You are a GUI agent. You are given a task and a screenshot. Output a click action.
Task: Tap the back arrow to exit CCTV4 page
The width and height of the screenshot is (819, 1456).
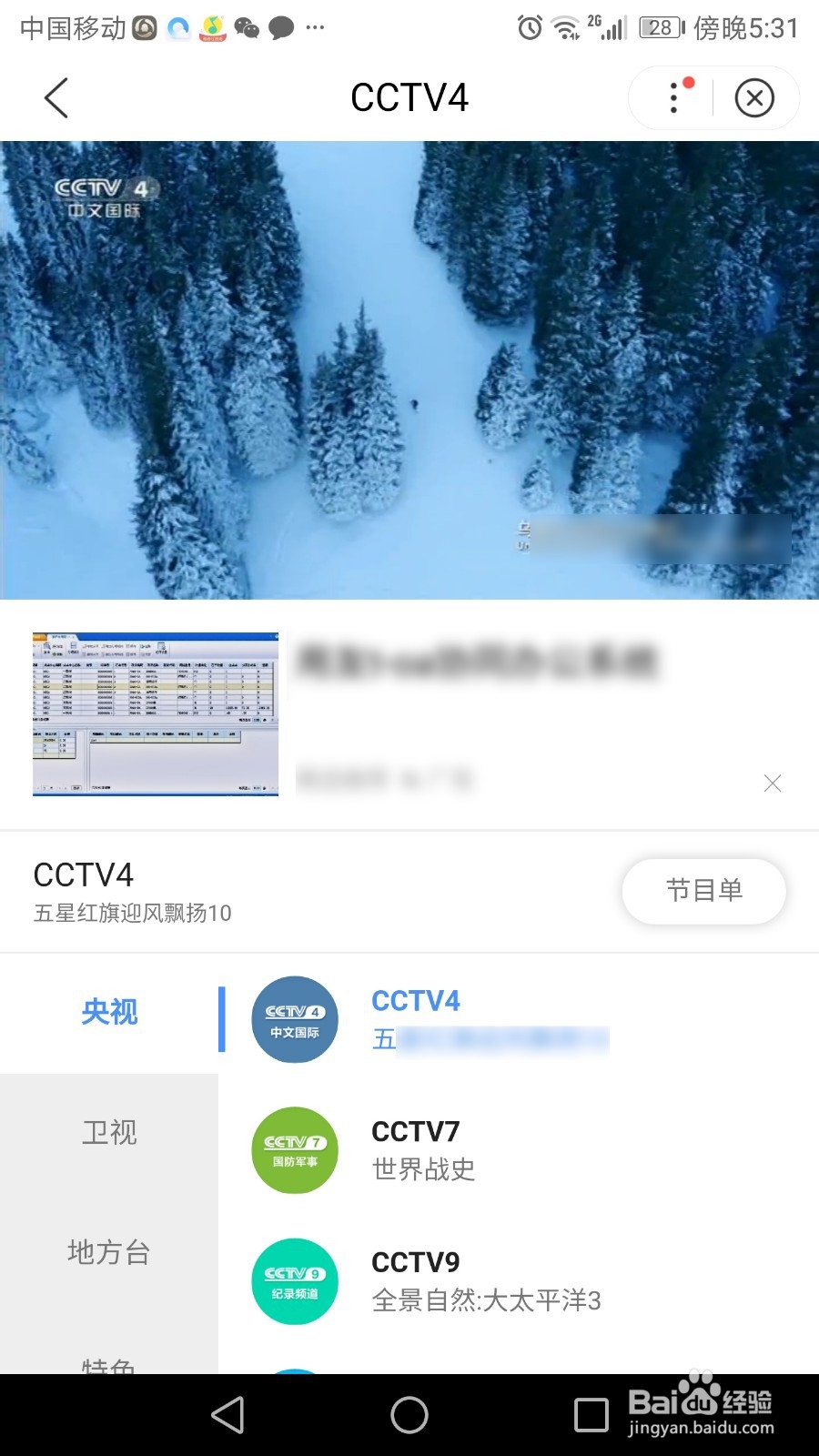click(x=56, y=97)
